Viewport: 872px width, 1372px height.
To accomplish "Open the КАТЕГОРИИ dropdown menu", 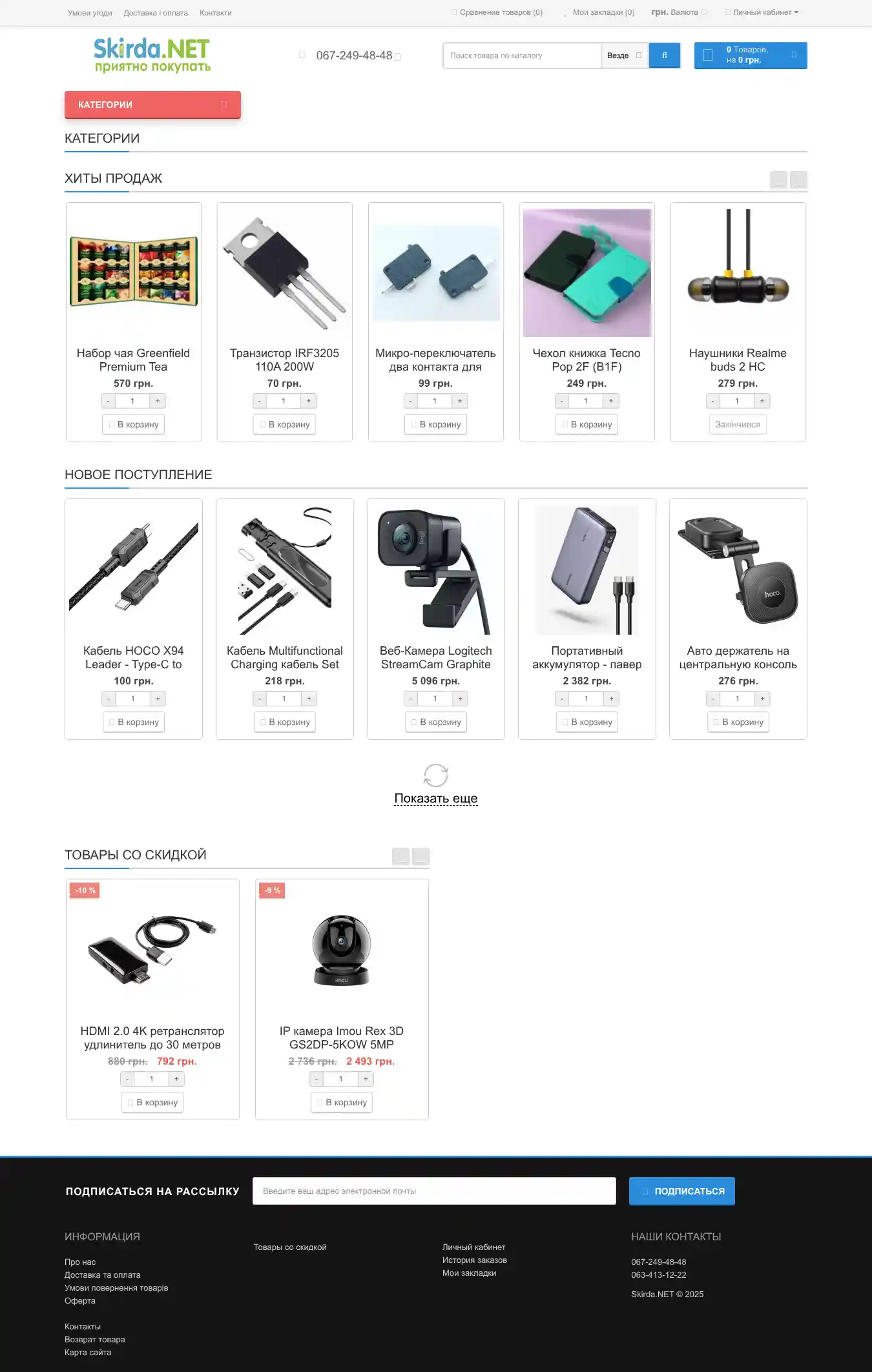I will [152, 105].
